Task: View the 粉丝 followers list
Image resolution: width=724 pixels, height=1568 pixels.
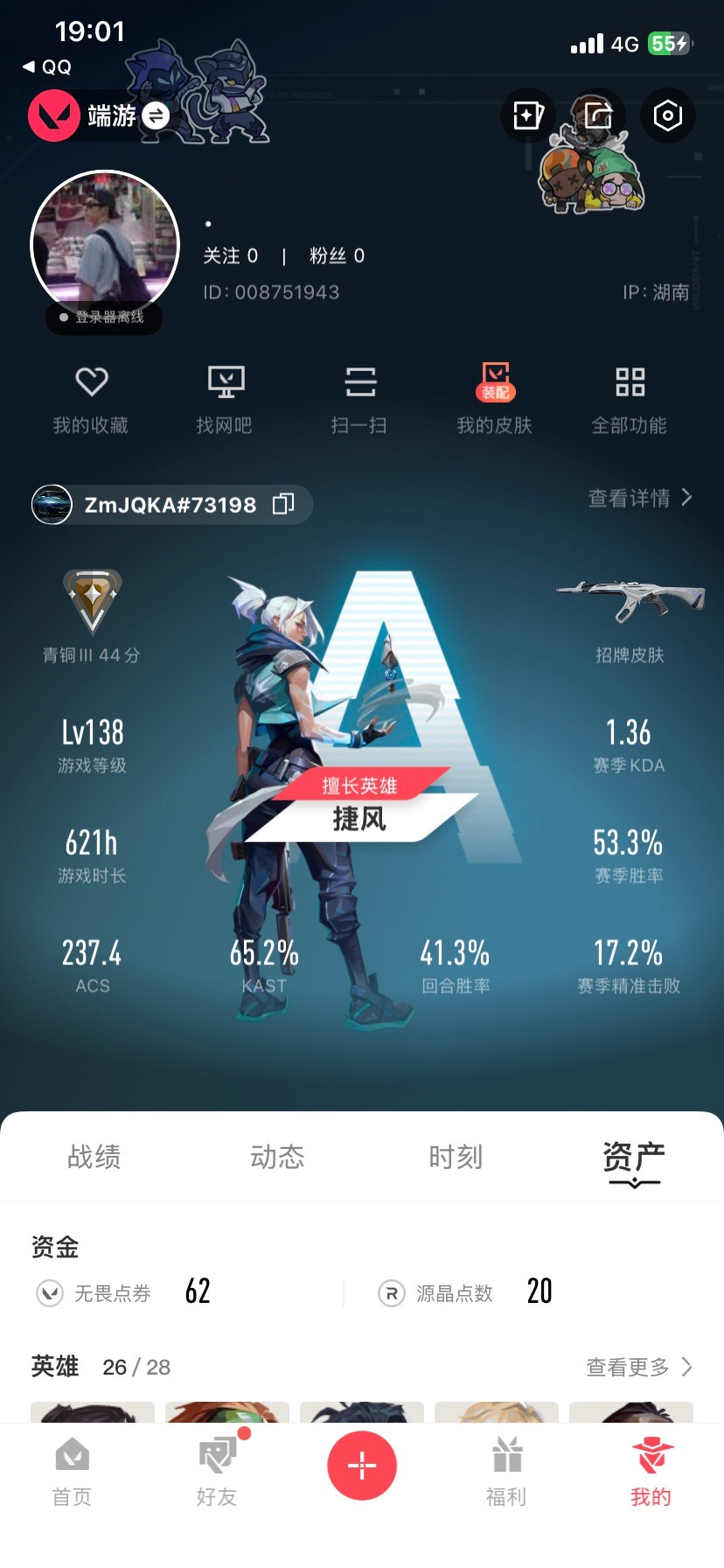Action: point(333,255)
